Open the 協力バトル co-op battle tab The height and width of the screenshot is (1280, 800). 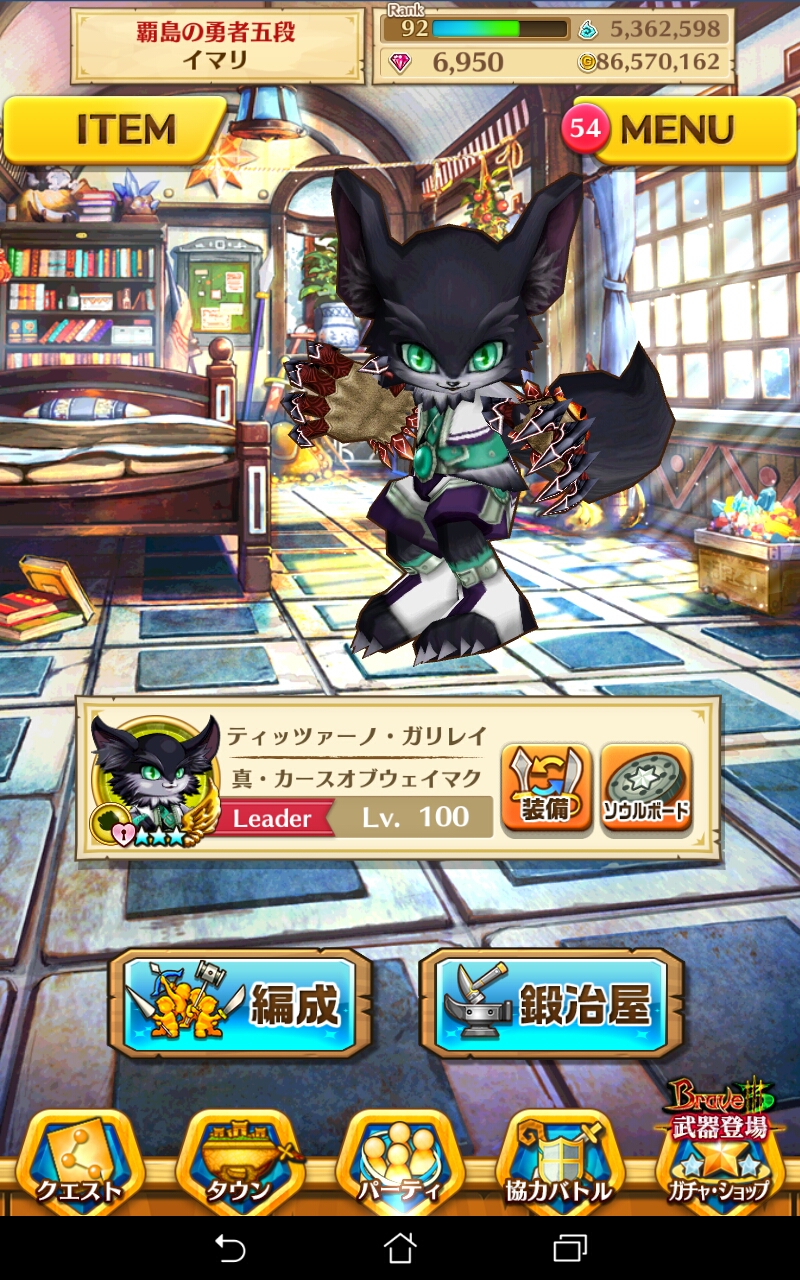click(560, 1165)
